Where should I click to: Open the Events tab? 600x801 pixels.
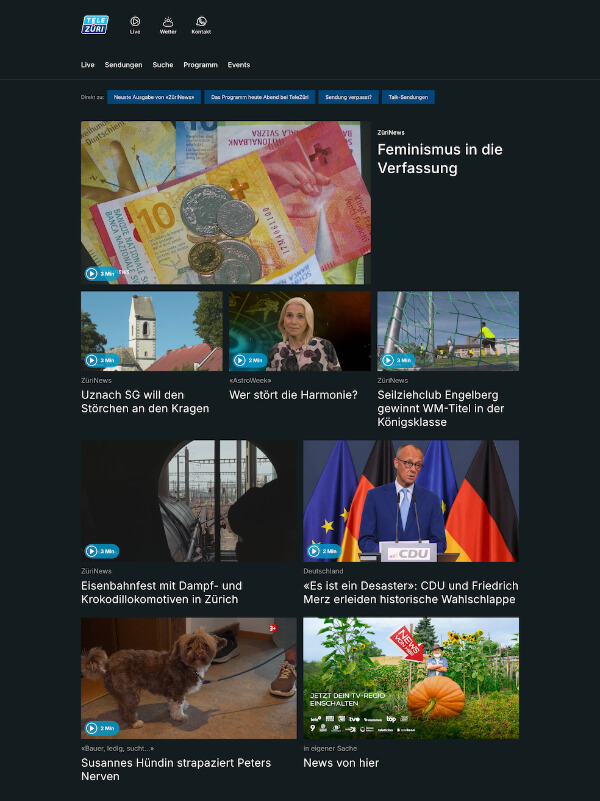(x=239, y=65)
